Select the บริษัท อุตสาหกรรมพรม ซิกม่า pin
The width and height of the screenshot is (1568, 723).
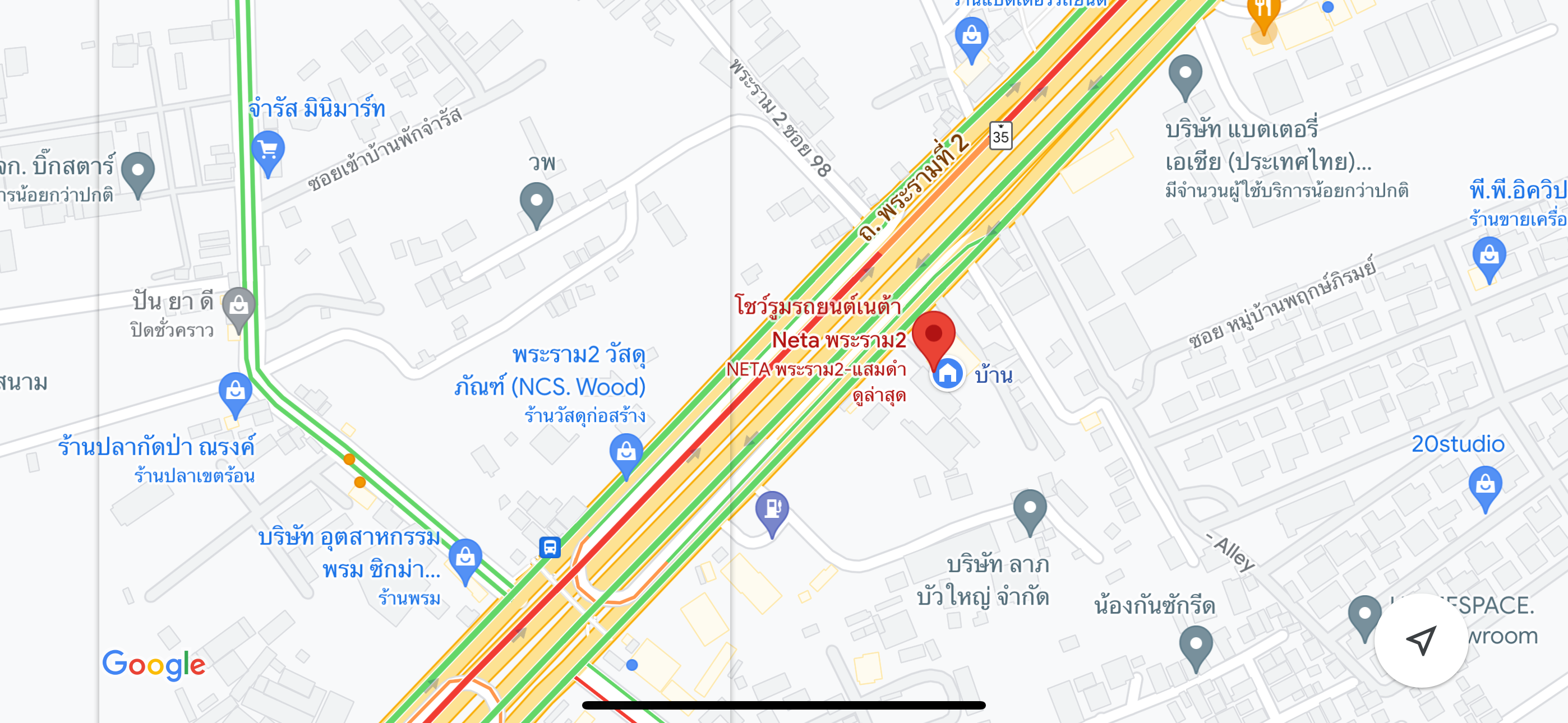pos(465,558)
